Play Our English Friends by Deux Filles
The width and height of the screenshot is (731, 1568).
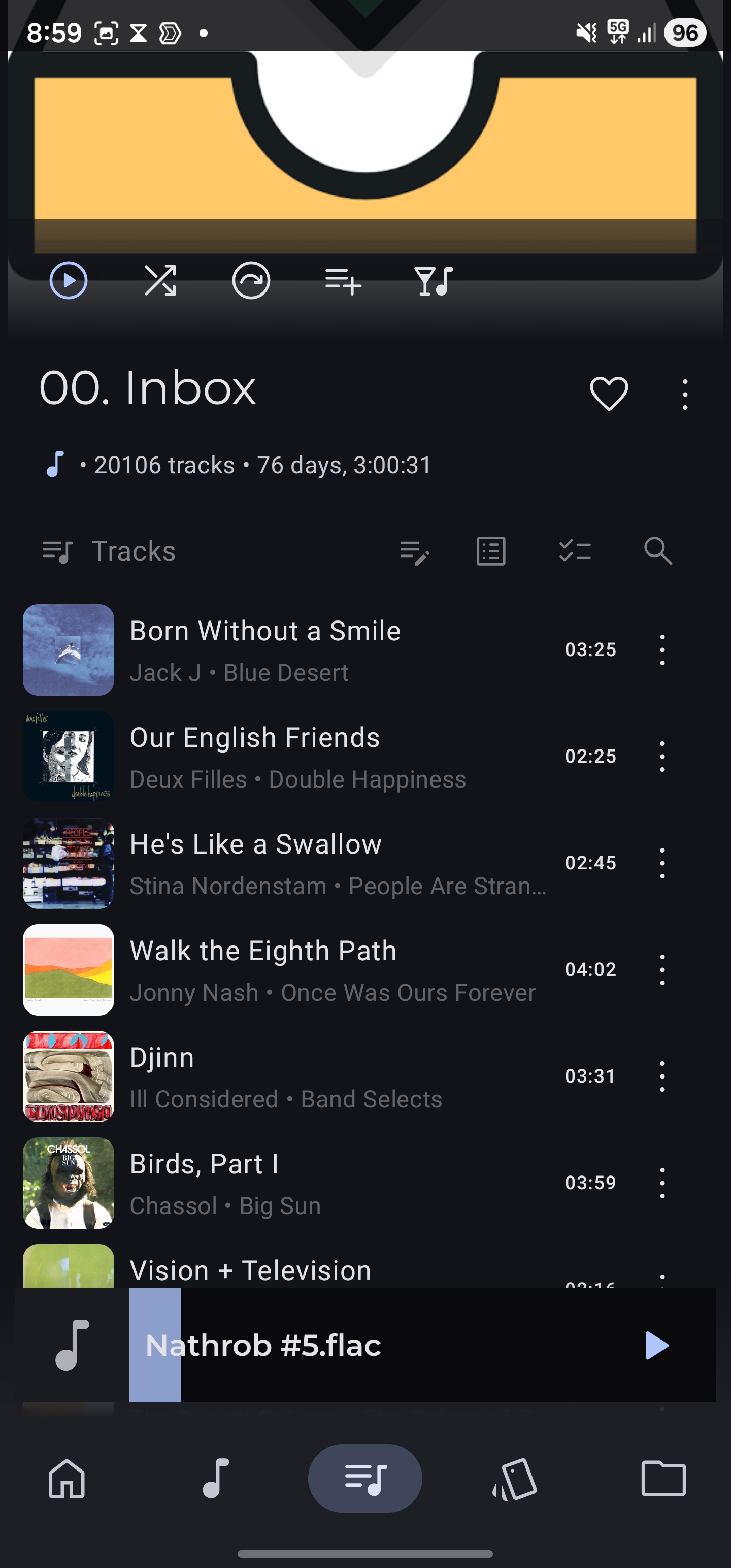click(x=255, y=756)
